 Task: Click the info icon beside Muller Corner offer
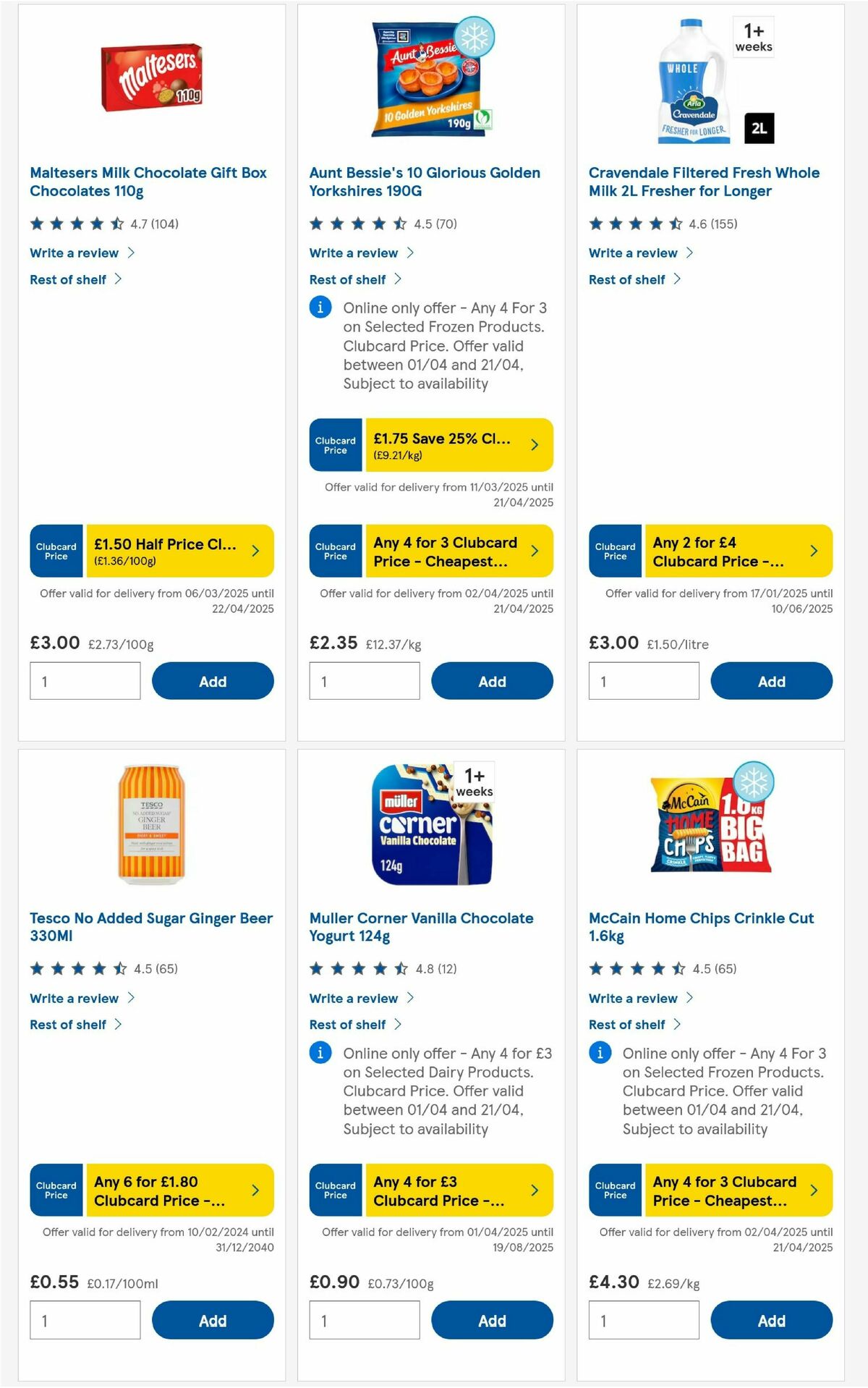click(x=318, y=1054)
